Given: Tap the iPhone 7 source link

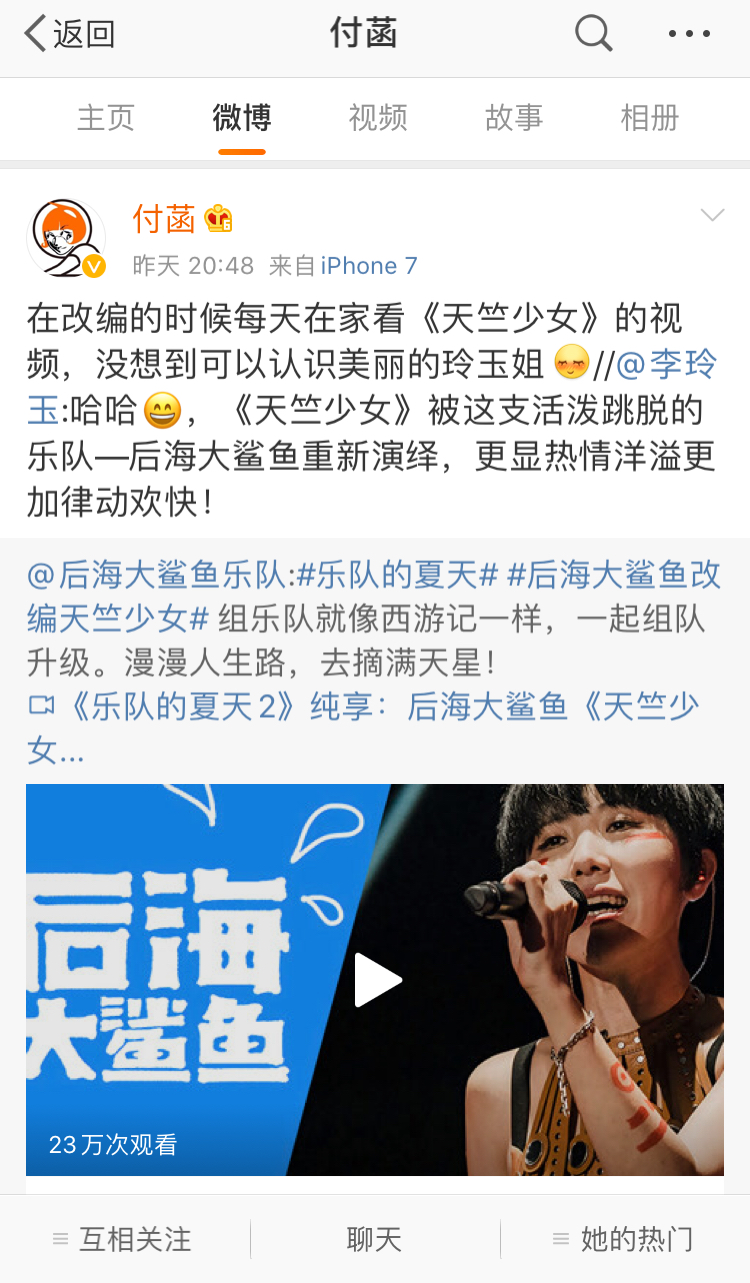Looking at the screenshot, I should coord(369,265).
